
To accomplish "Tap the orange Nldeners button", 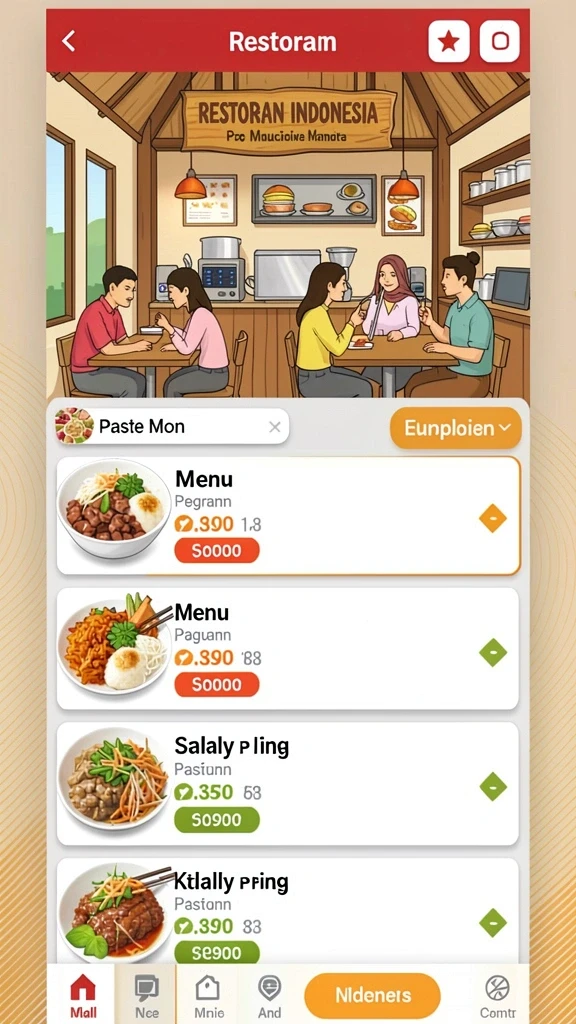I will (x=373, y=995).
